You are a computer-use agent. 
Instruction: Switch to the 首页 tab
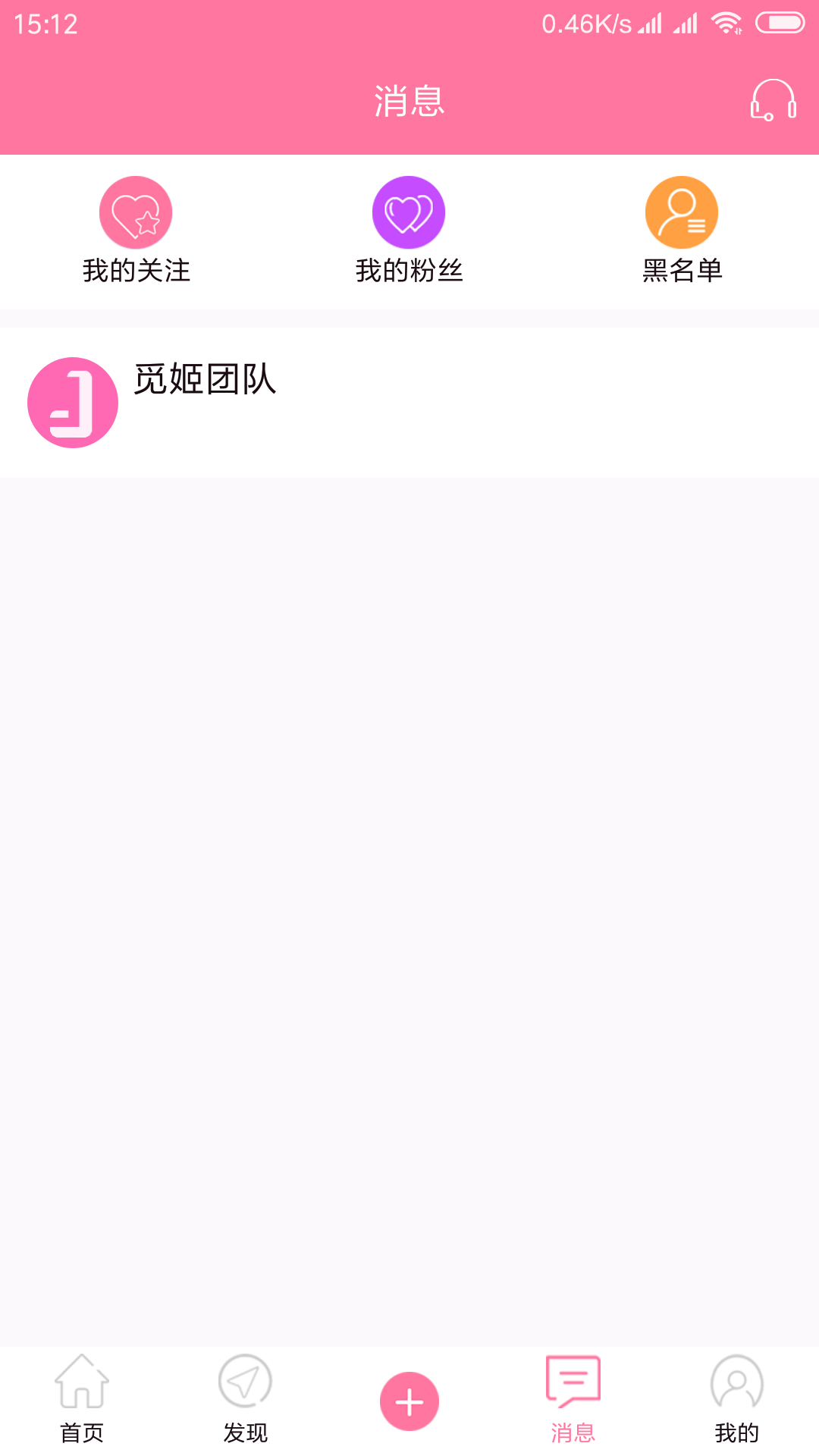pyautogui.click(x=82, y=1400)
